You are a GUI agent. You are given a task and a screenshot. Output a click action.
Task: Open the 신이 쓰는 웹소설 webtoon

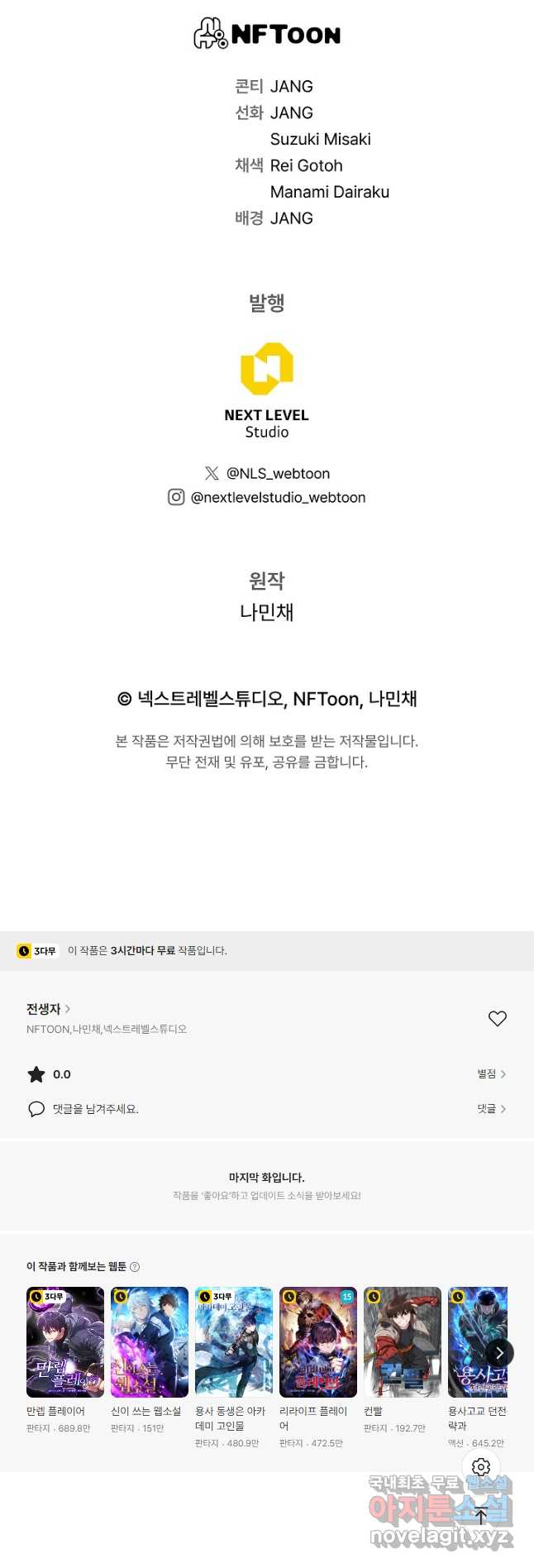(x=150, y=1341)
